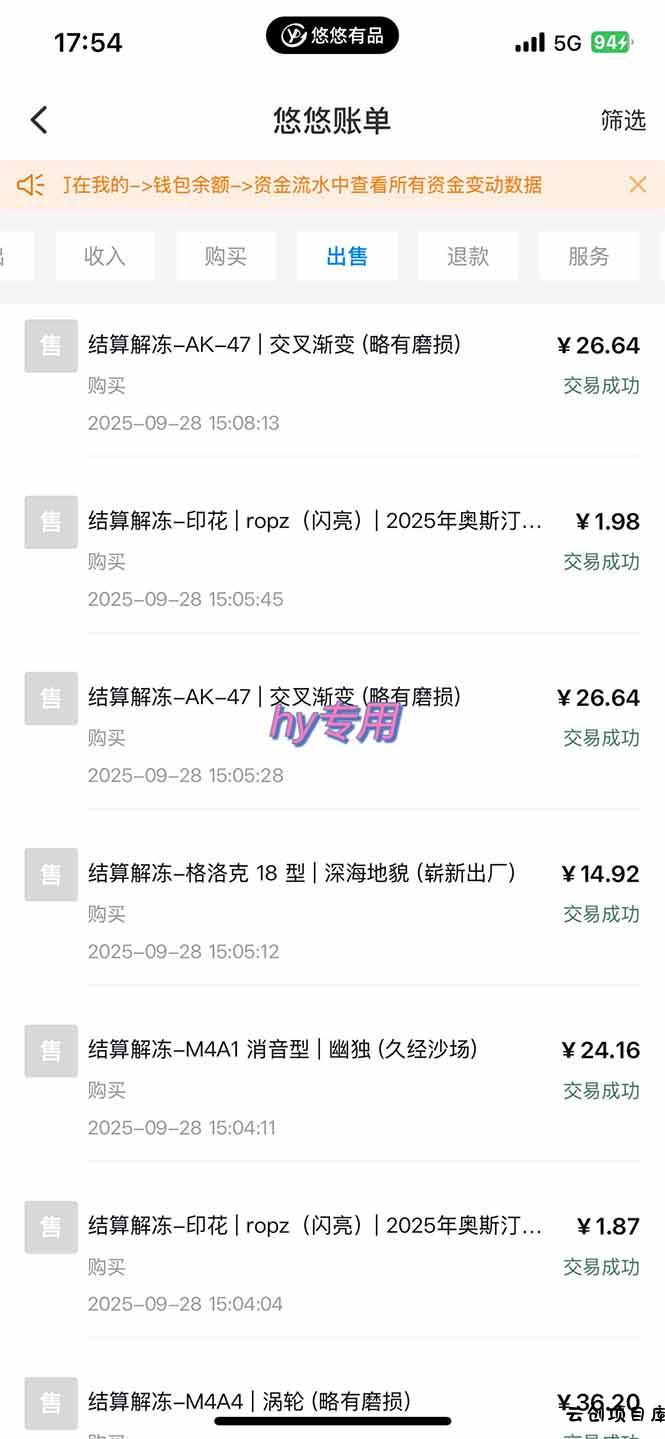
Task: Switch to the 服务 tab
Action: [588, 256]
